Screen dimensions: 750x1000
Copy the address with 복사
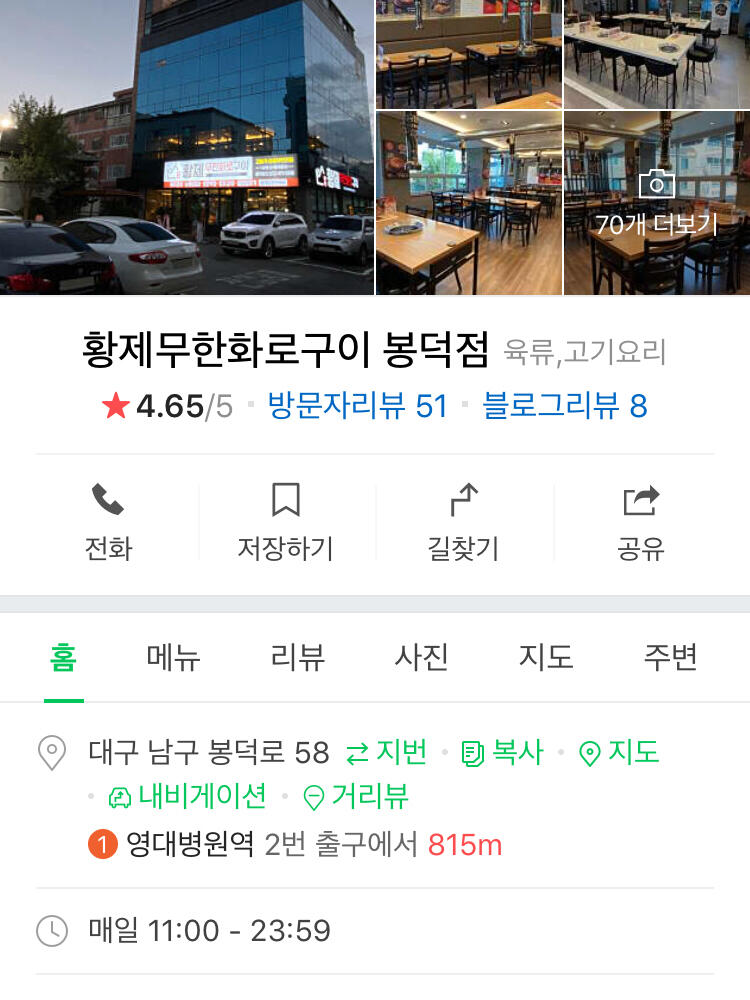(503, 752)
